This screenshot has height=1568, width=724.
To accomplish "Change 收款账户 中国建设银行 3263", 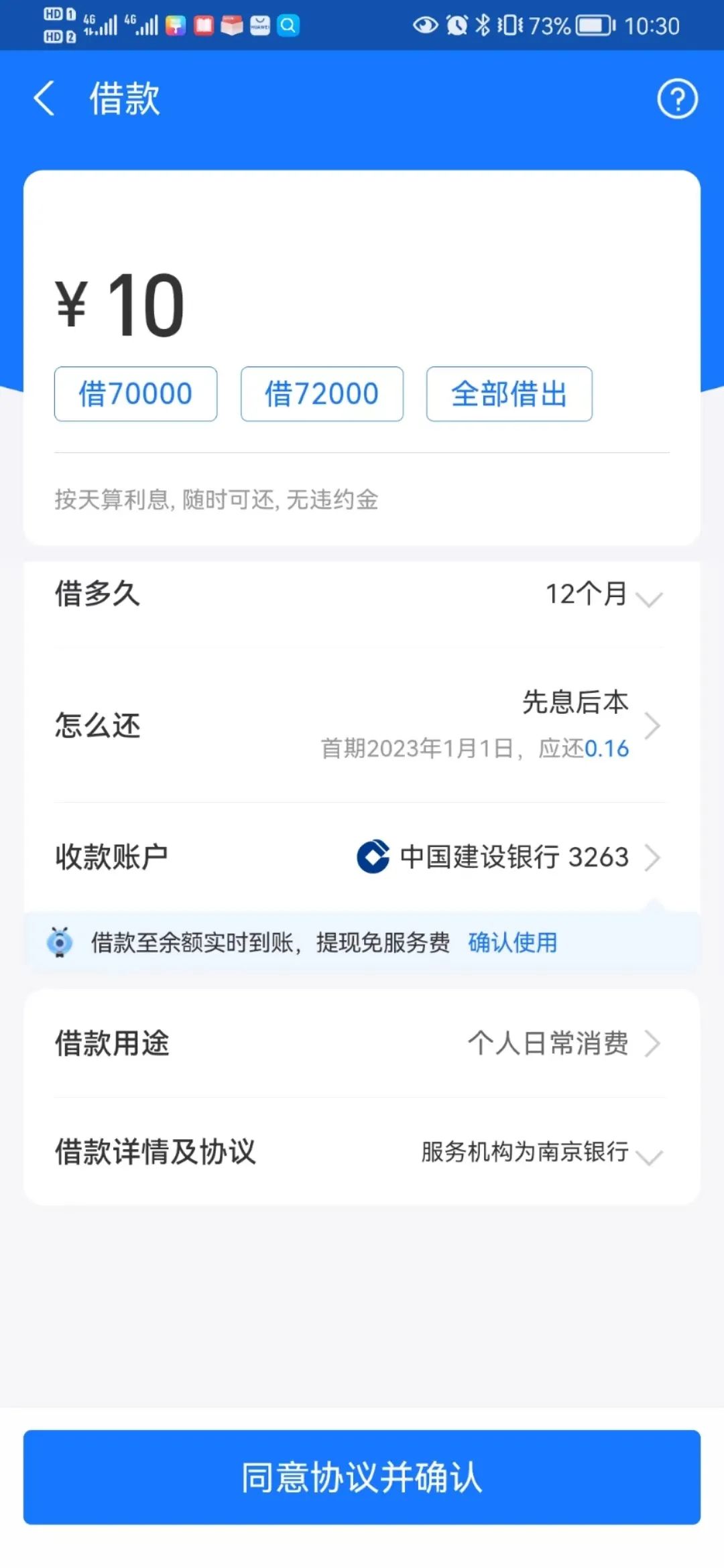I will pyautogui.click(x=509, y=857).
